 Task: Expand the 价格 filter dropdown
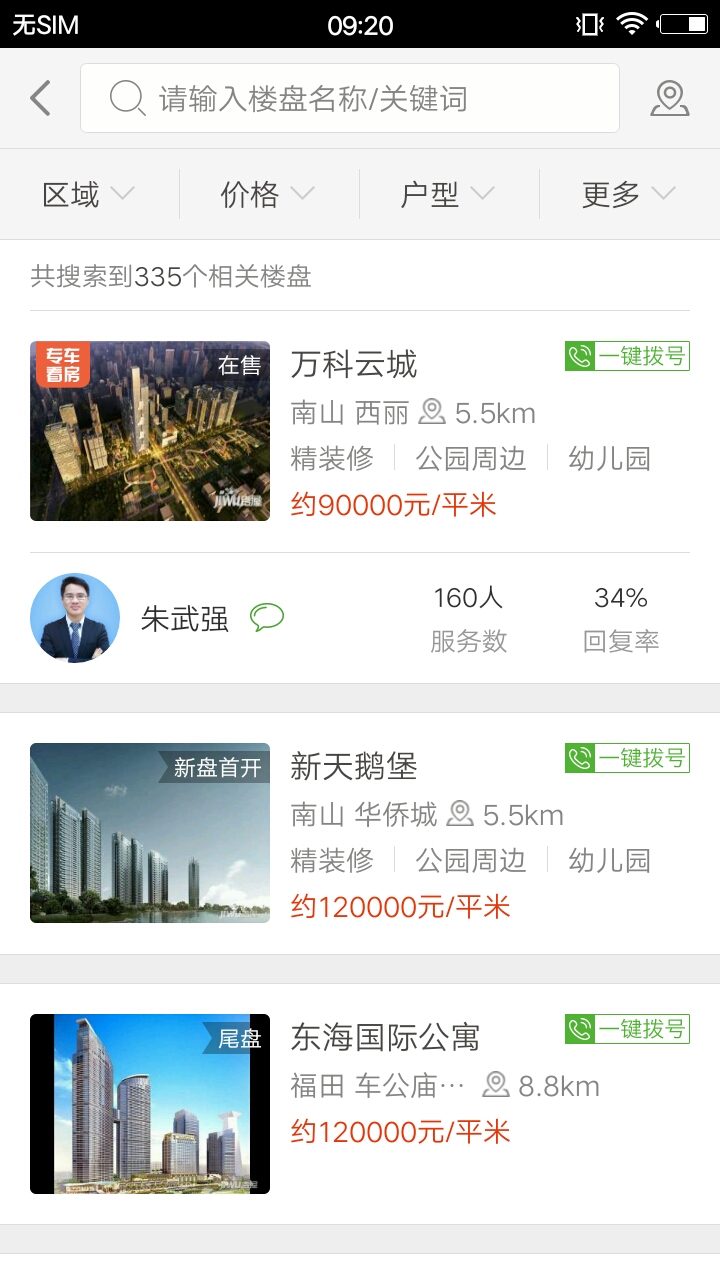268,194
